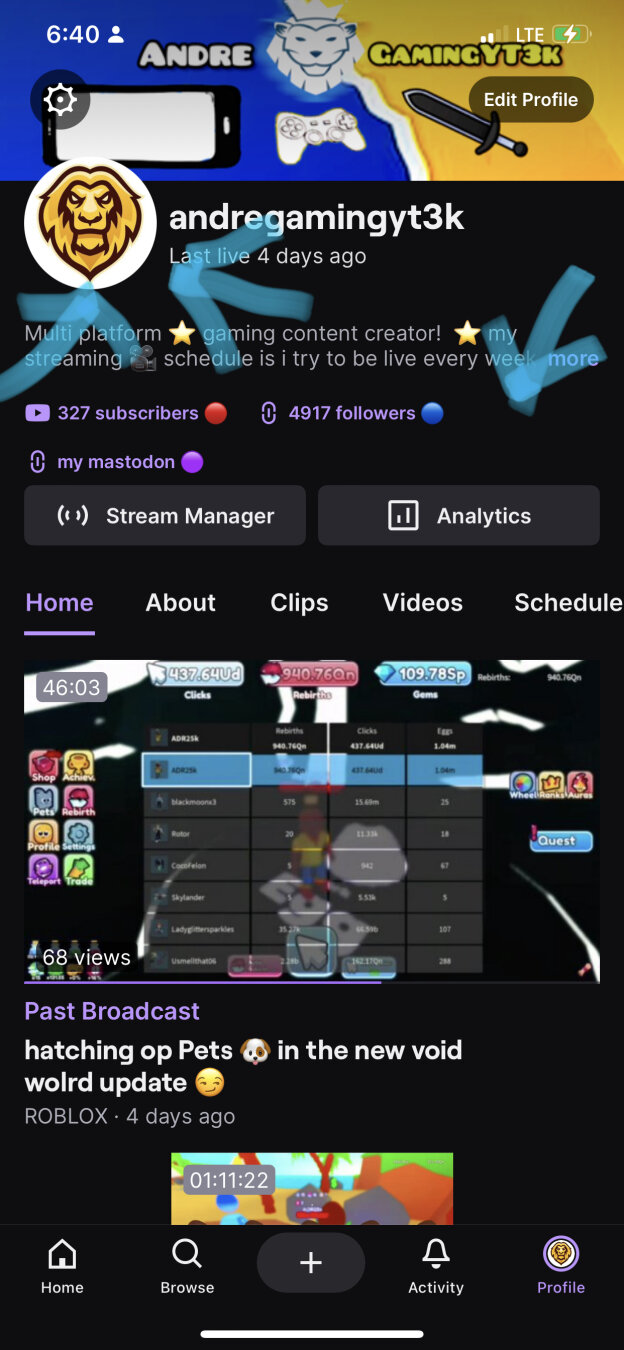The image size is (624, 1350).
Task: Check the Activity notifications tab
Action: pos(436,1267)
